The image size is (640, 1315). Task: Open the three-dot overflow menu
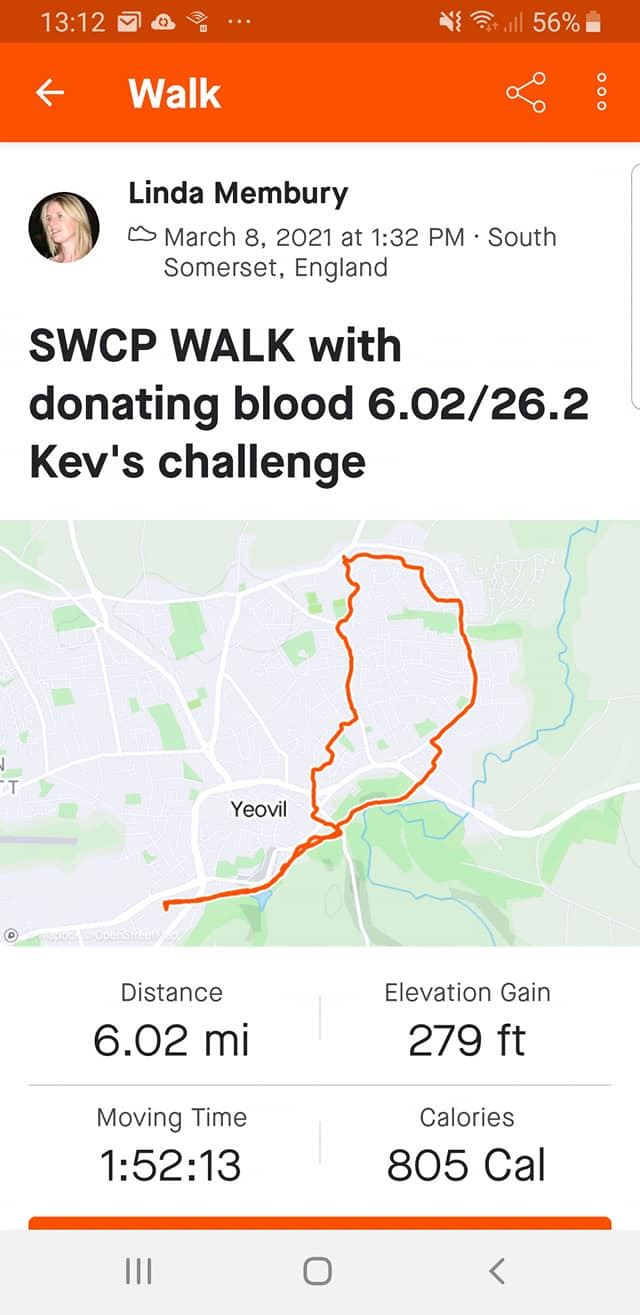(601, 93)
